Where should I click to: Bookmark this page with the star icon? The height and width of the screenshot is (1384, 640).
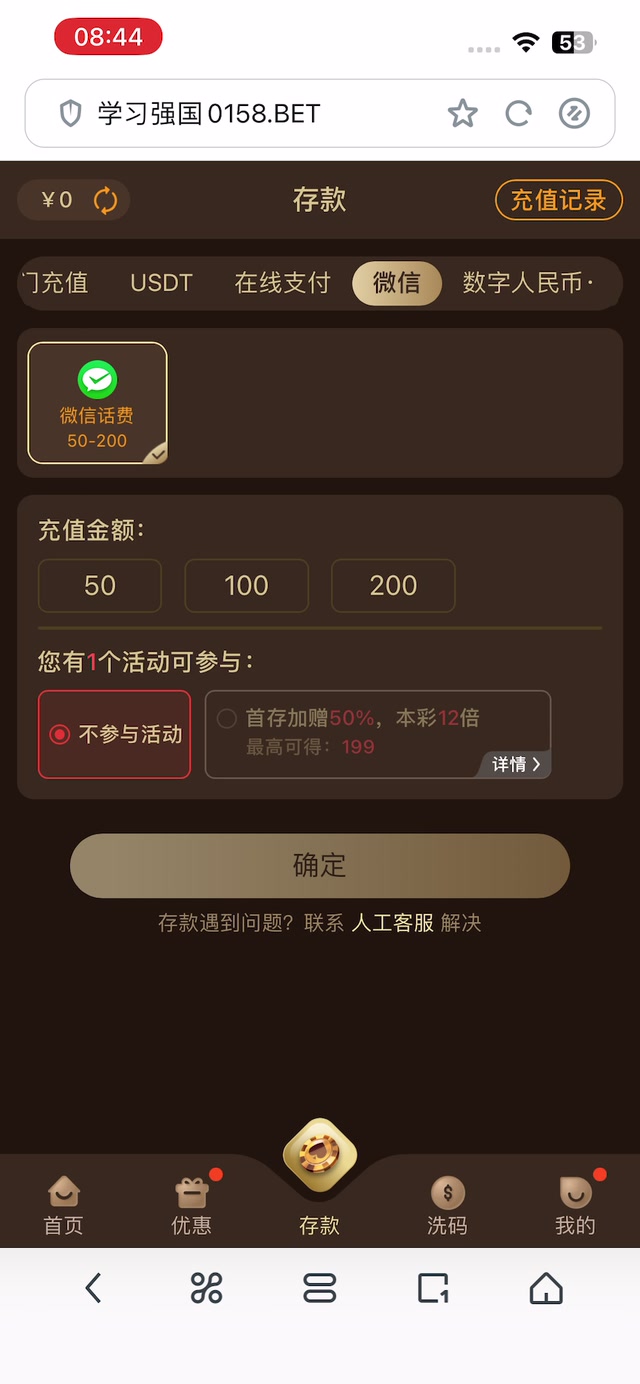click(462, 114)
